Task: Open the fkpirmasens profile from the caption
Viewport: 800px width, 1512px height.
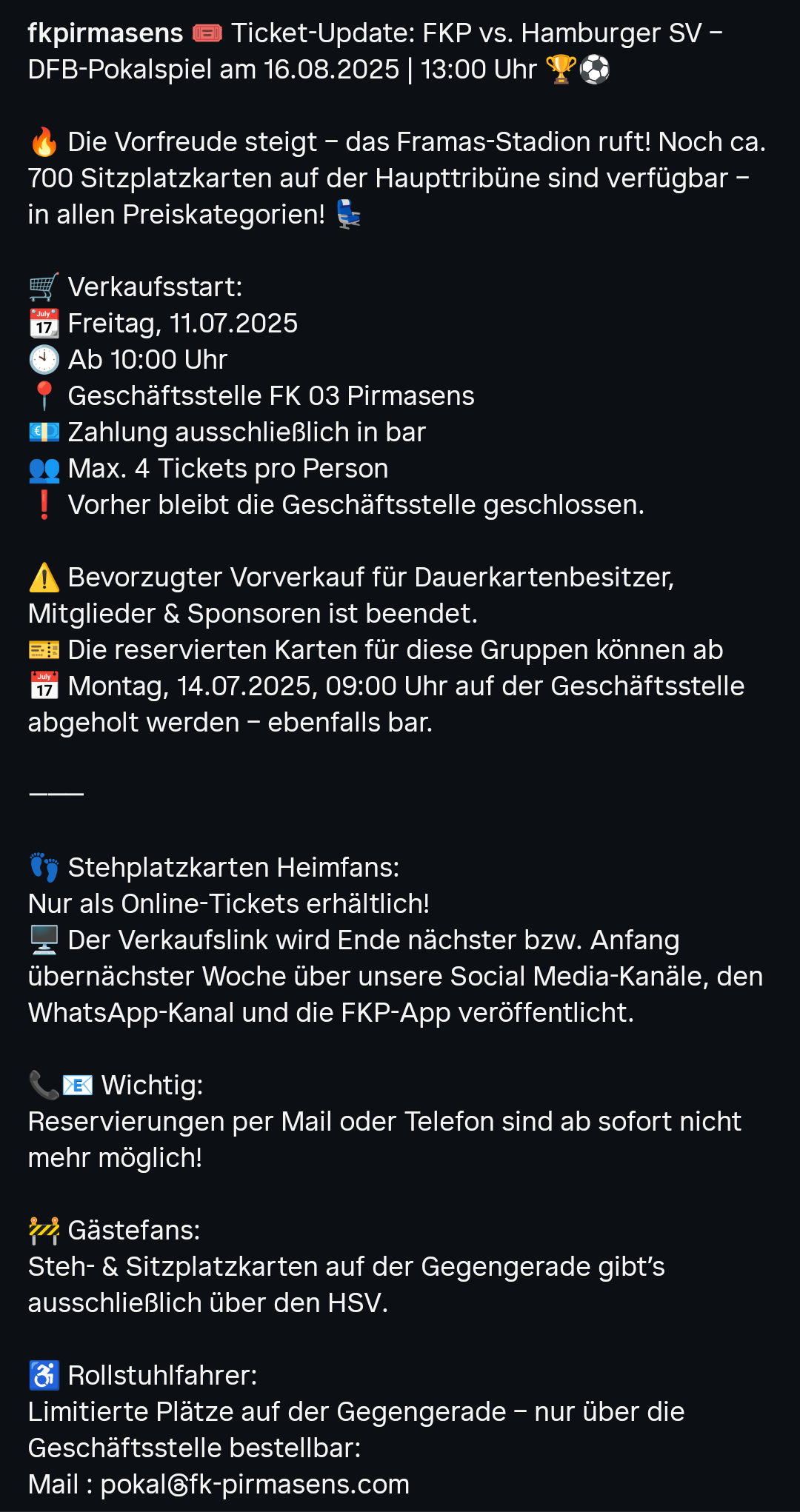Action: coord(105,33)
